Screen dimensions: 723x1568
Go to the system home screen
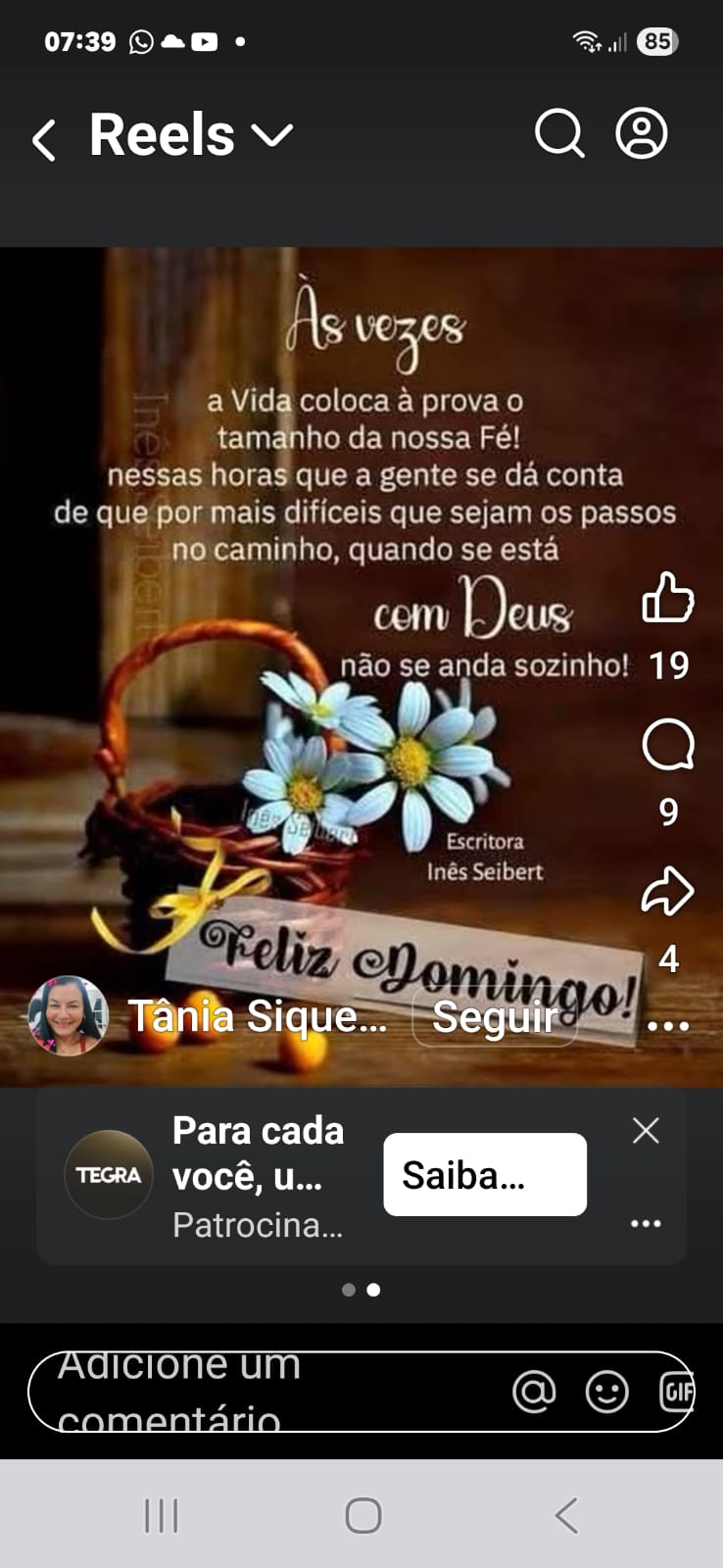[362, 1515]
